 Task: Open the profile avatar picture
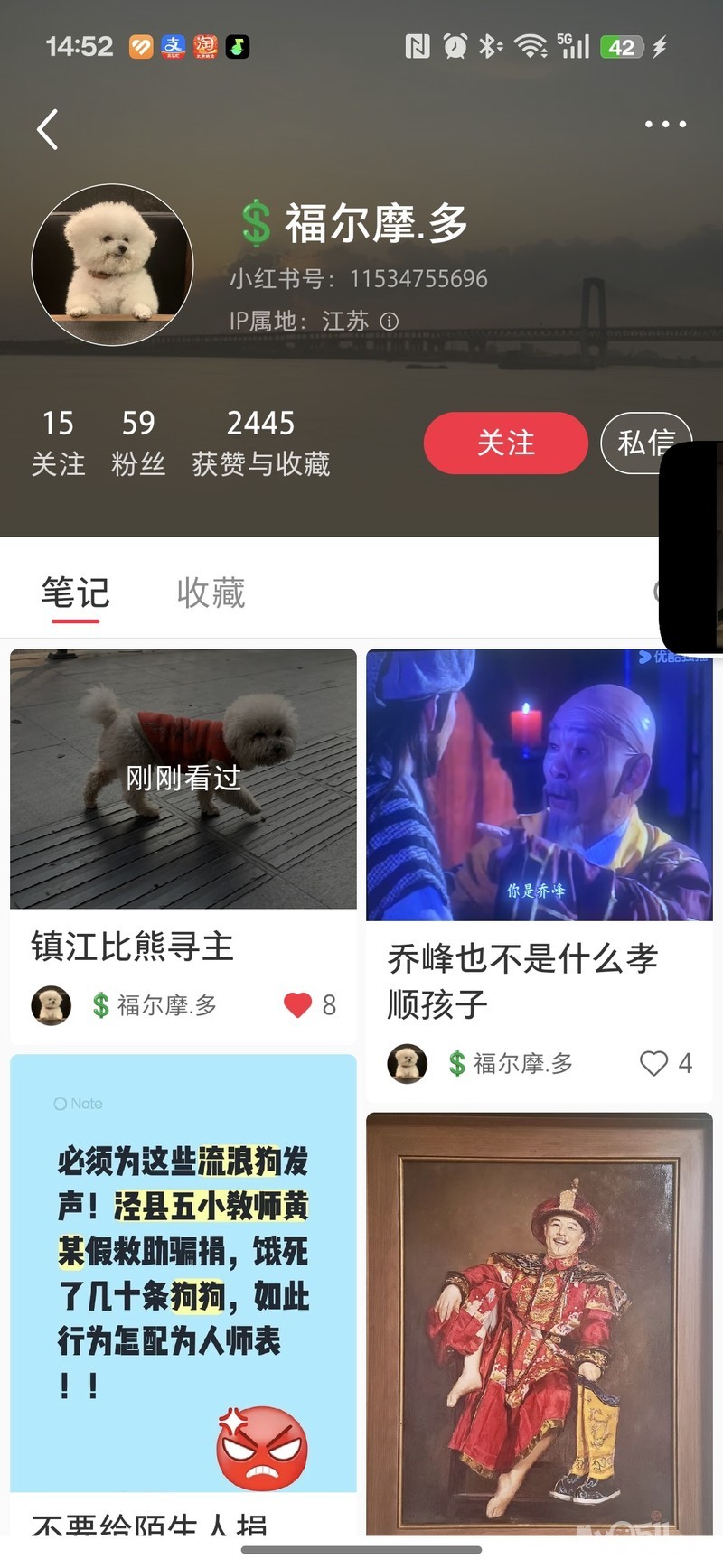pyautogui.click(x=112, y=265)
